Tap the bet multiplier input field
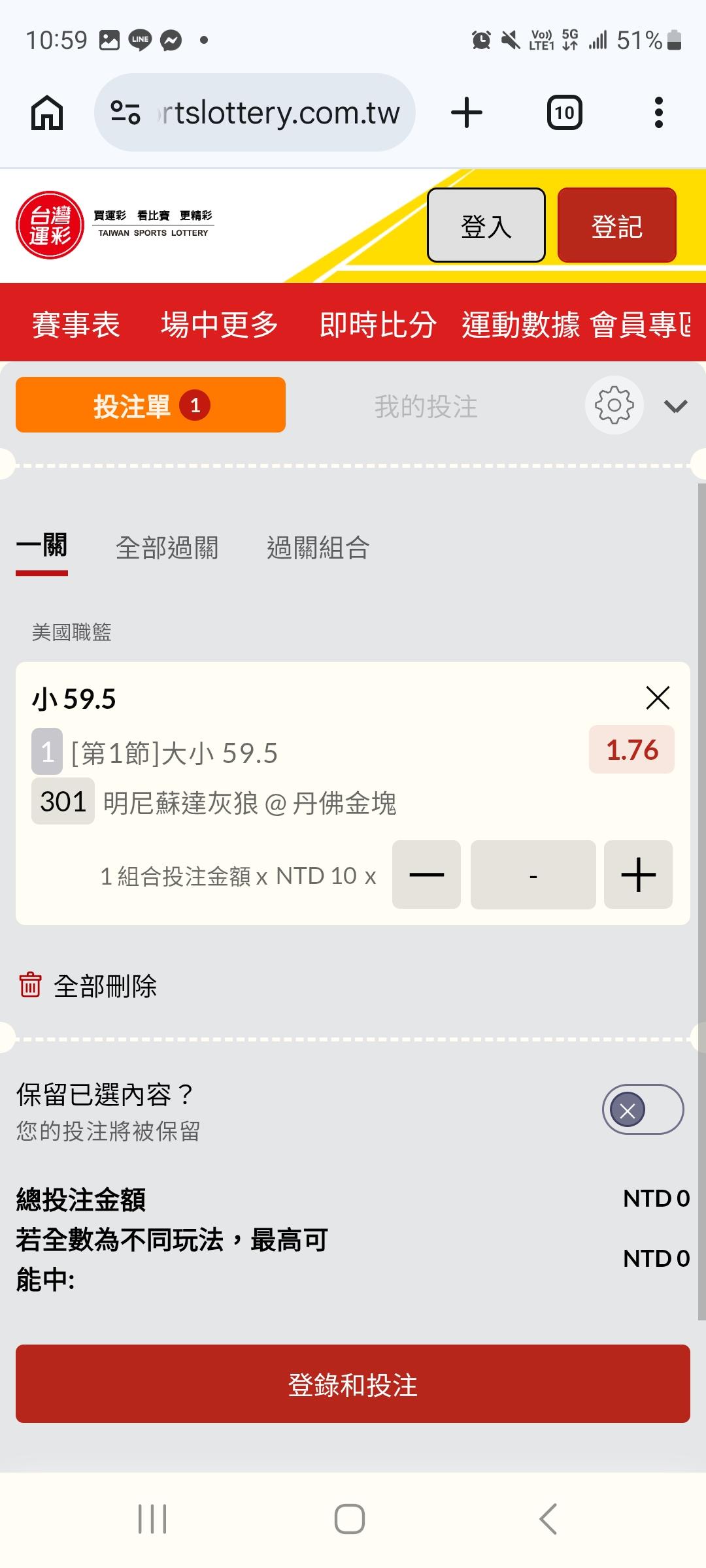Viewport: 706px width, 1568px height. [533, 874]
